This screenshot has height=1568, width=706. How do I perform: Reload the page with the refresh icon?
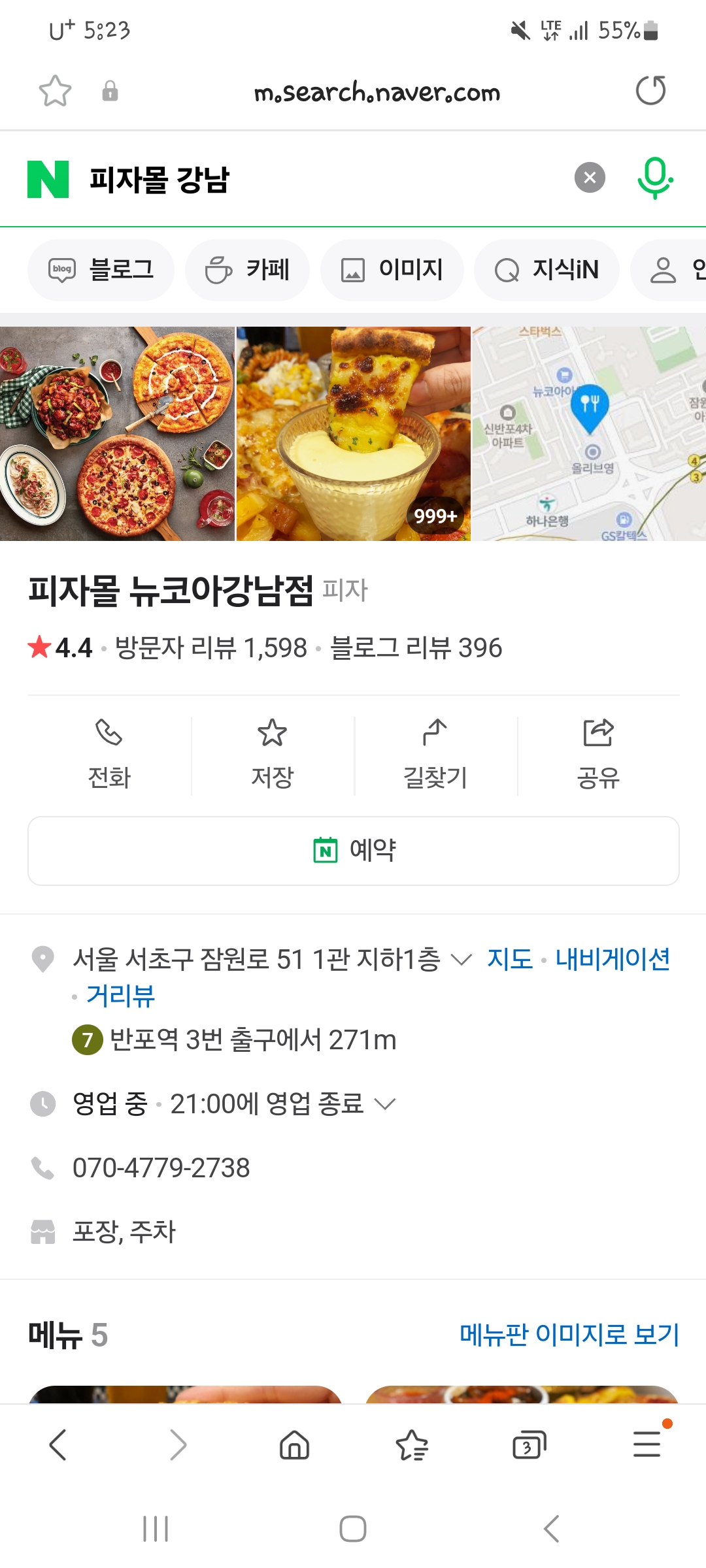(650, 91)
